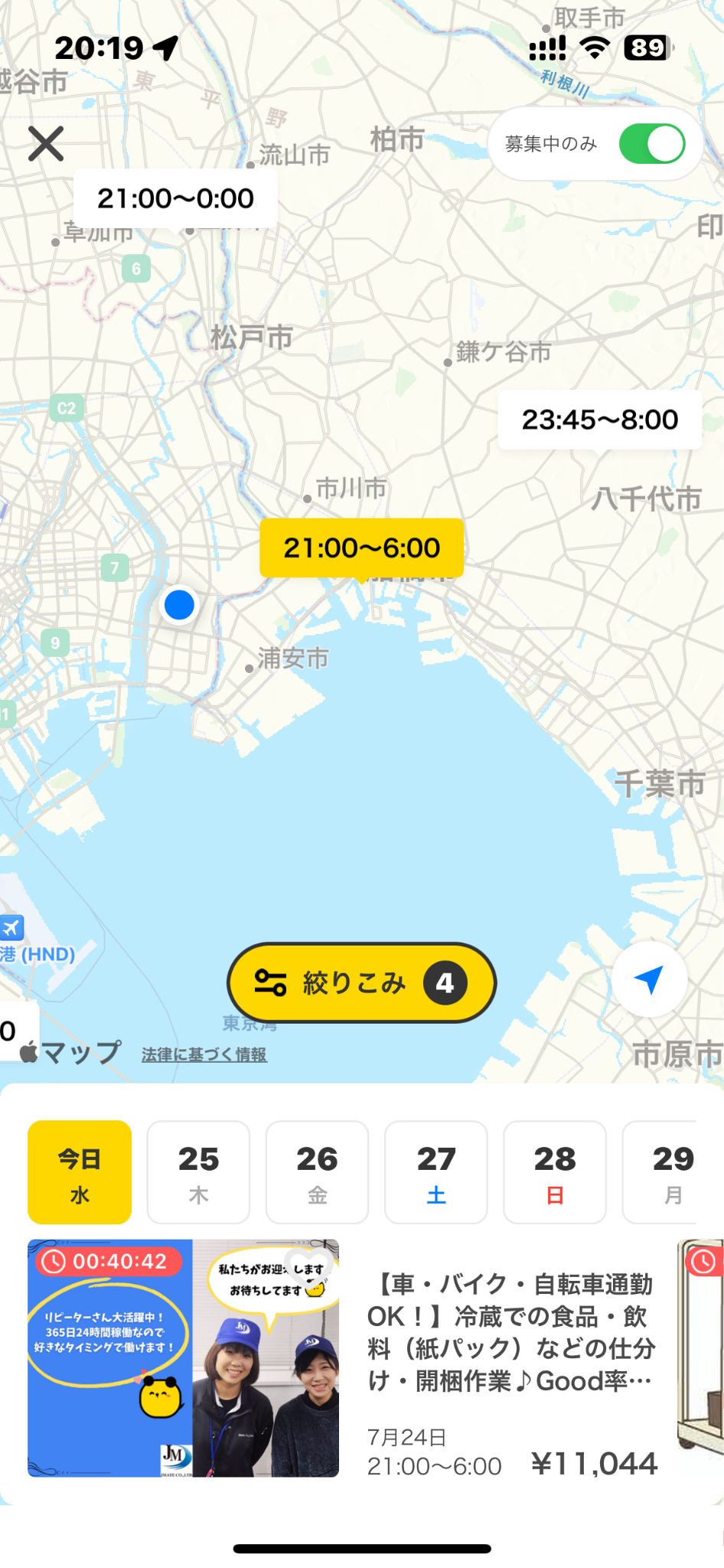Recenter map on current location
The width and height of the screenshot is (724, 1568).
click(x=649, y=979)
